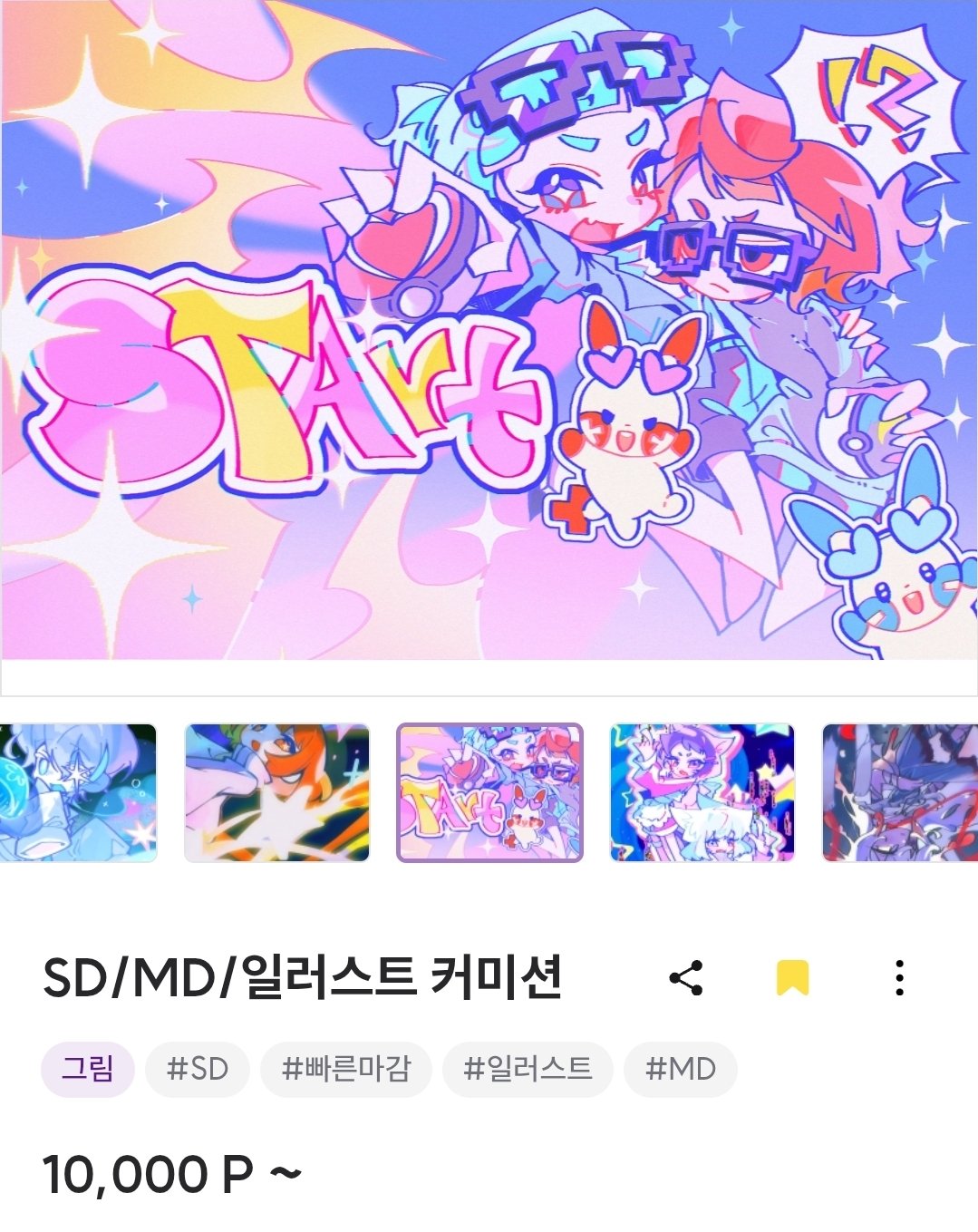978x1232 pixels.
Task: Tap the 그림 category chip
Action: 88,1069
